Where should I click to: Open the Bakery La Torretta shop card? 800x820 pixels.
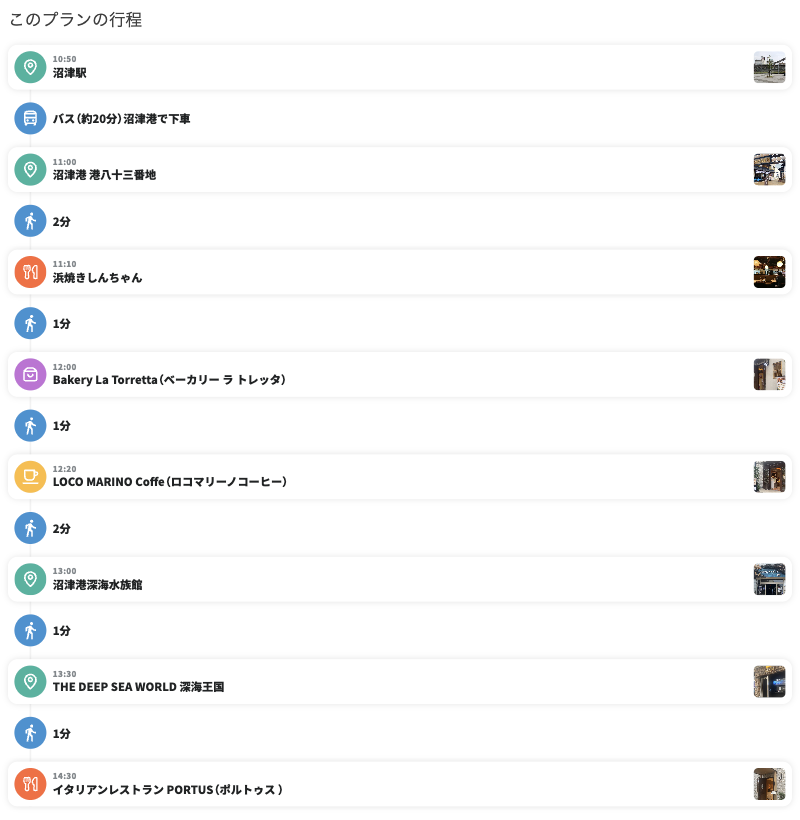tap(400, 374)
